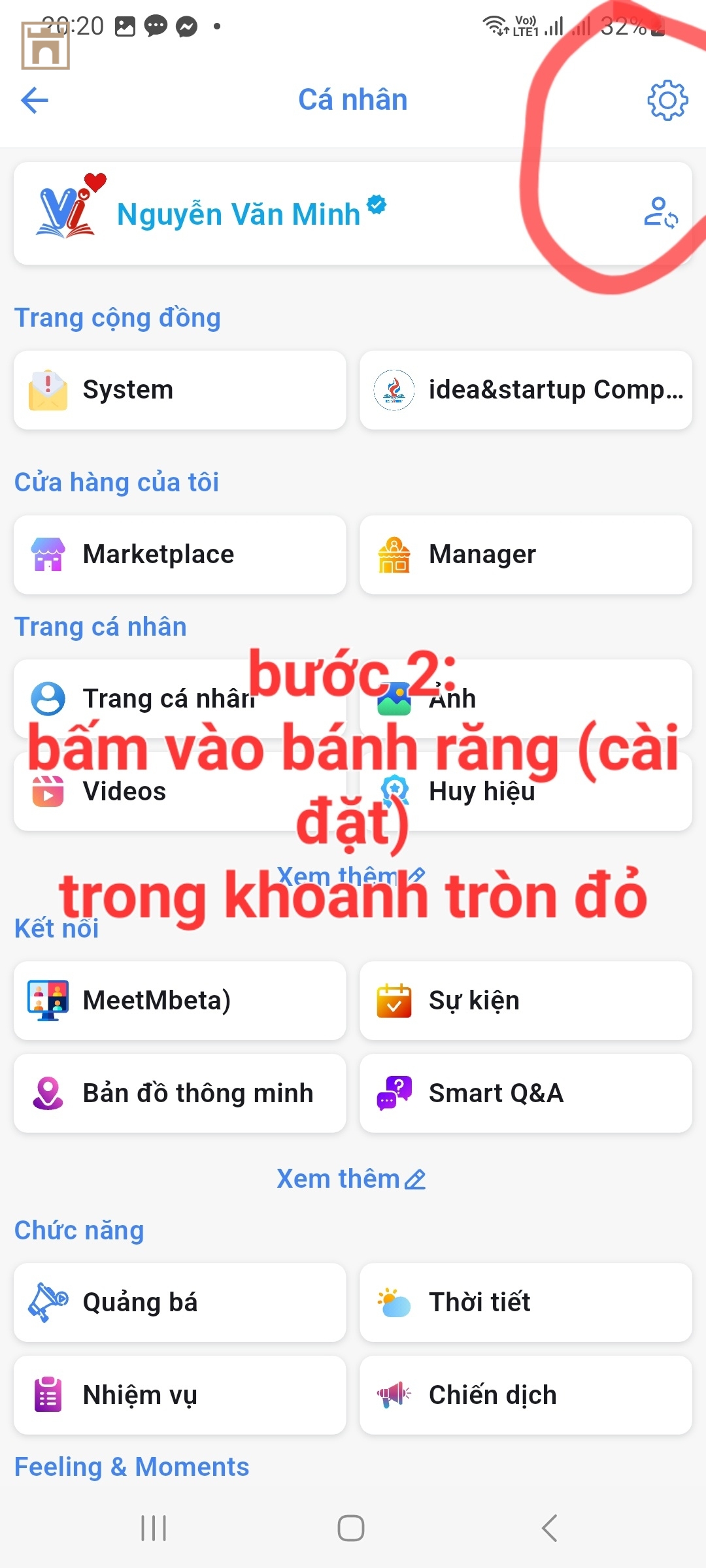View Huy hiệu badges
This screenshot has height=1568, width=706.
tap(526, 792)
